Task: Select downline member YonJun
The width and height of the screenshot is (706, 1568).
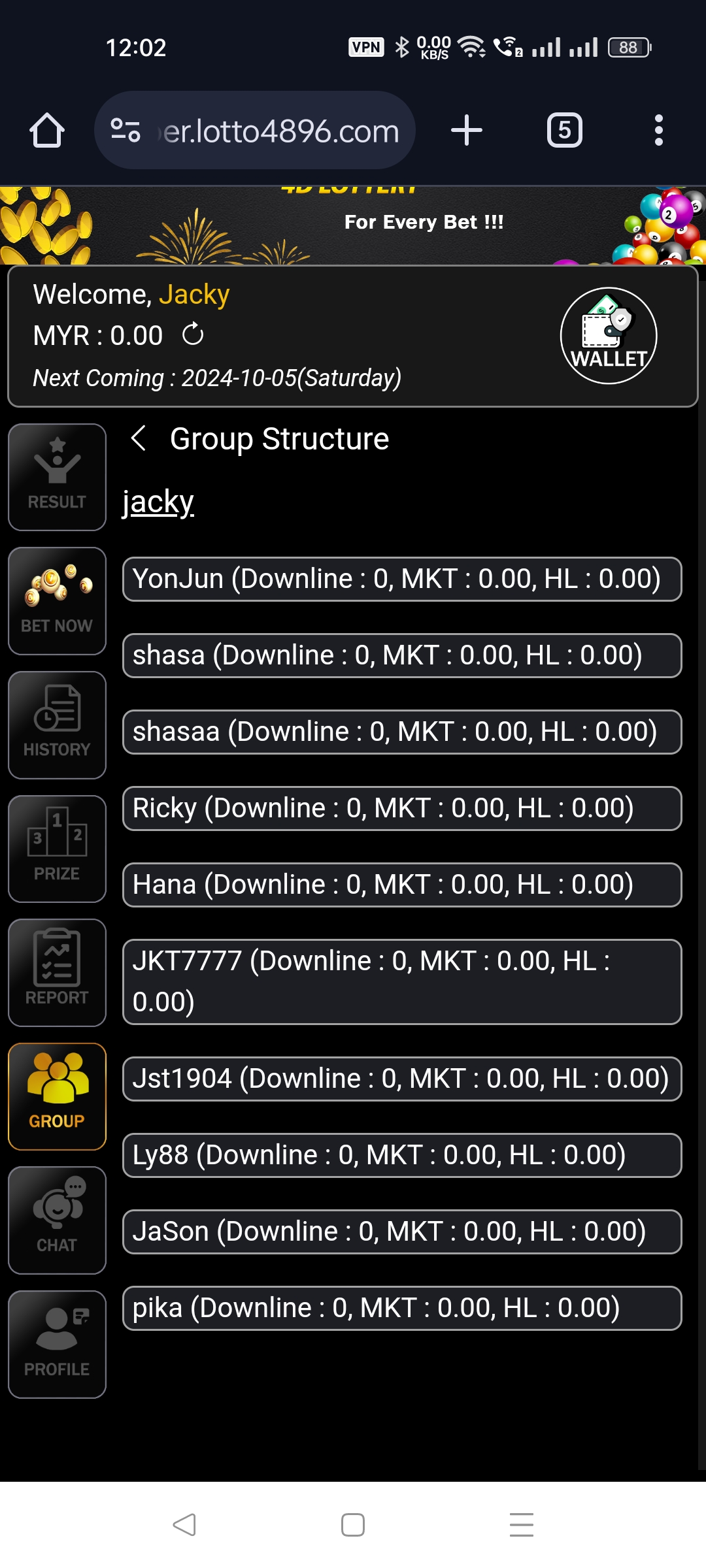Action: pos(401,580)
